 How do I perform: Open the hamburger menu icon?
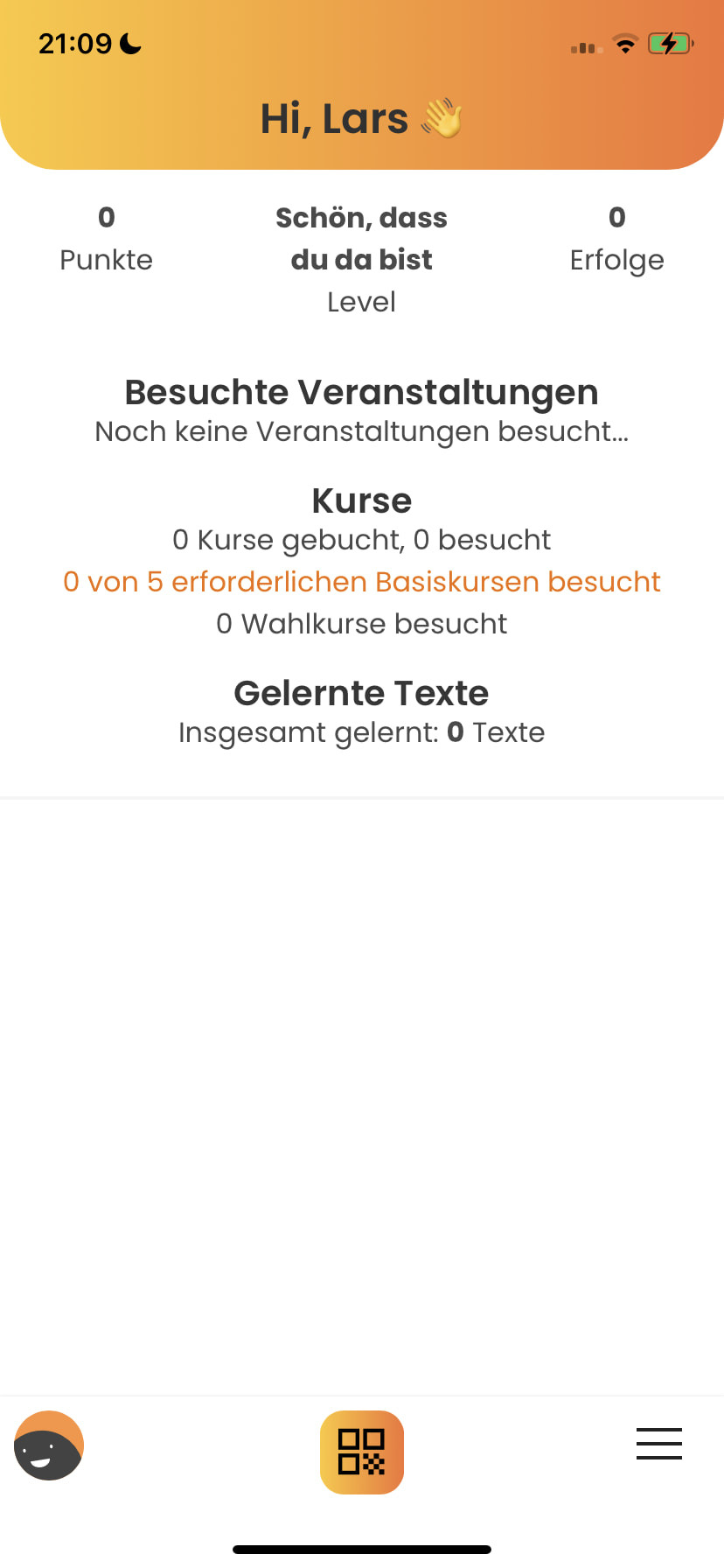coord(658,1444)
